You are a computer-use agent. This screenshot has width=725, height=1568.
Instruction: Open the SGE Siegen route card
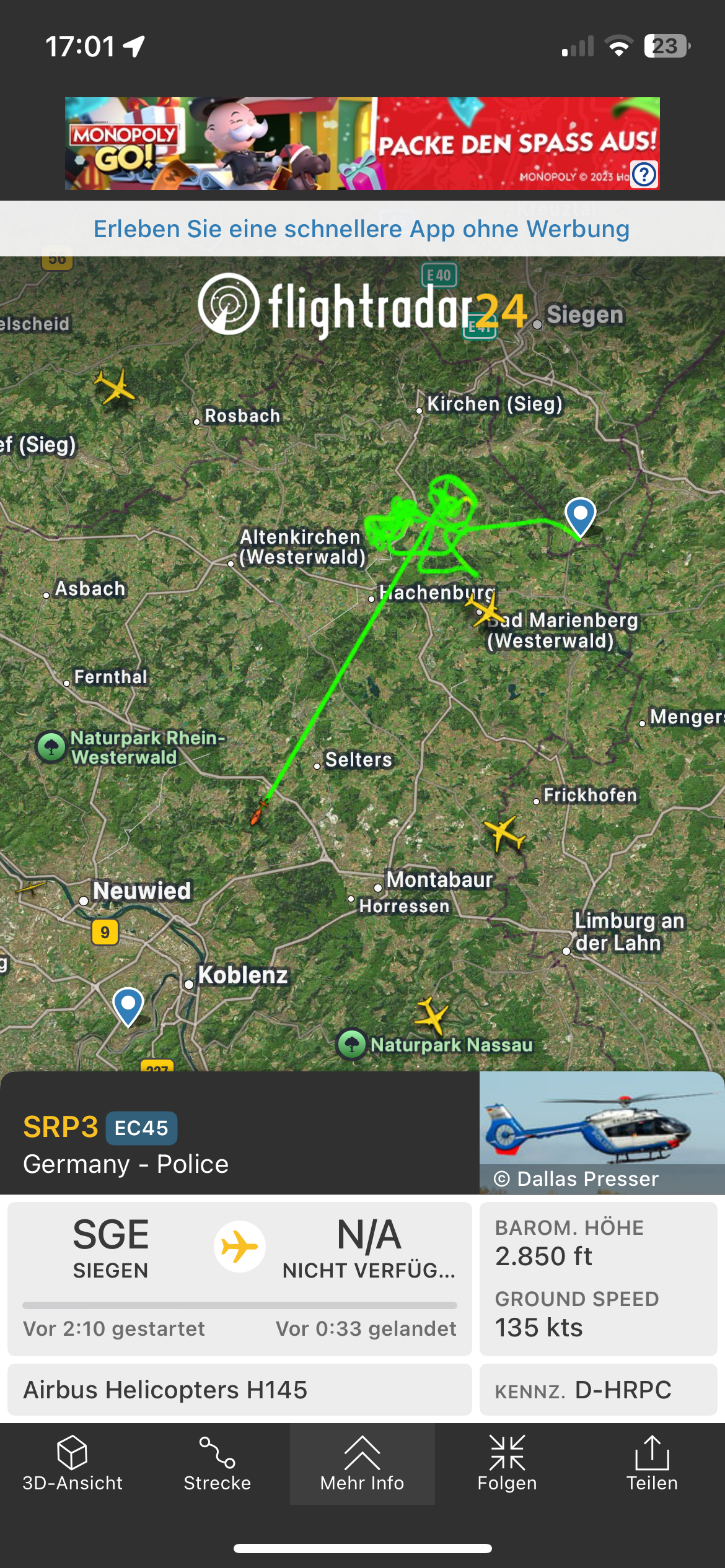click(240, 1279)
